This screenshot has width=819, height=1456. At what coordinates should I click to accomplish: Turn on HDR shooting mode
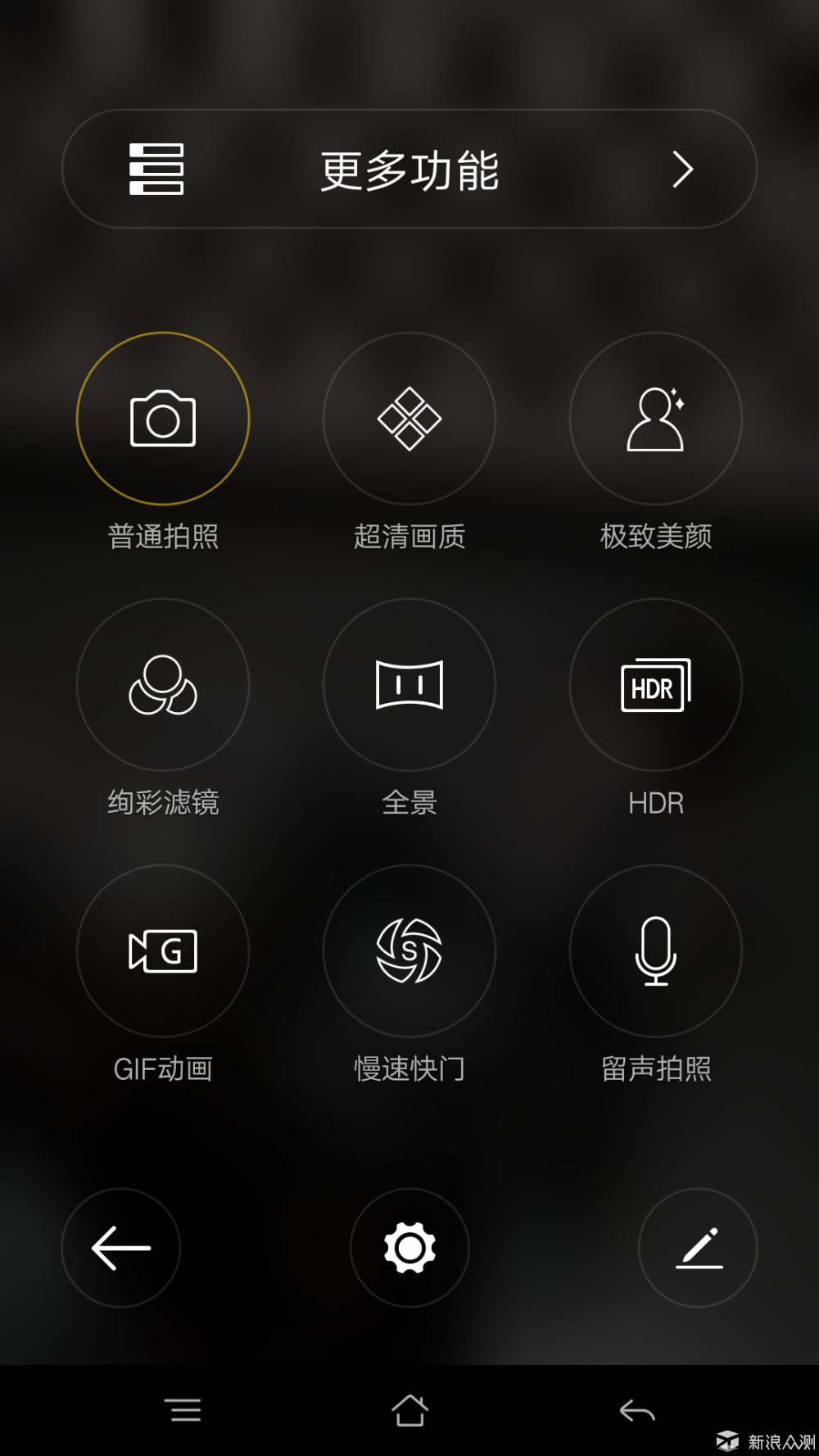tap(655, 685)
